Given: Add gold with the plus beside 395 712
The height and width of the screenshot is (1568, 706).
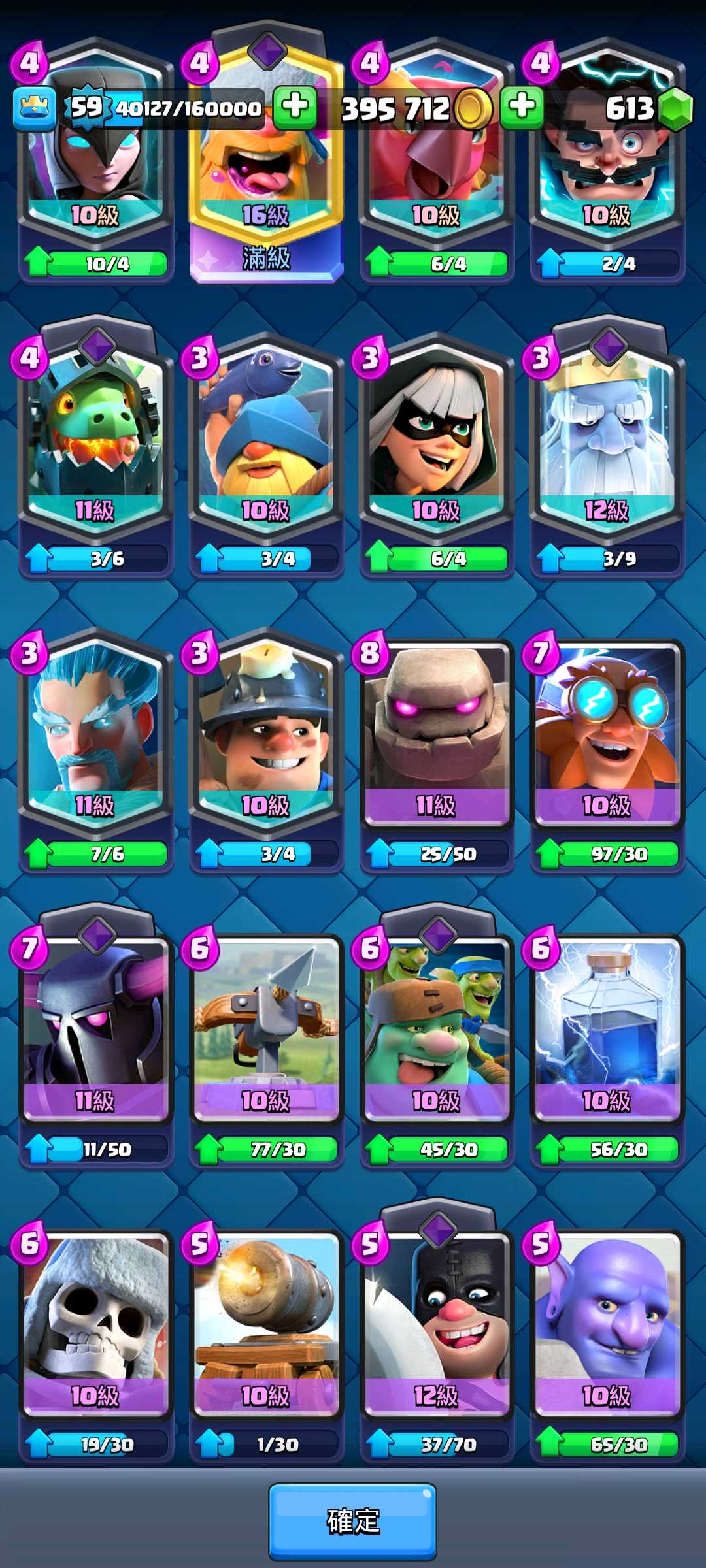Looking at the screenshot, I should tap(522, 107).
